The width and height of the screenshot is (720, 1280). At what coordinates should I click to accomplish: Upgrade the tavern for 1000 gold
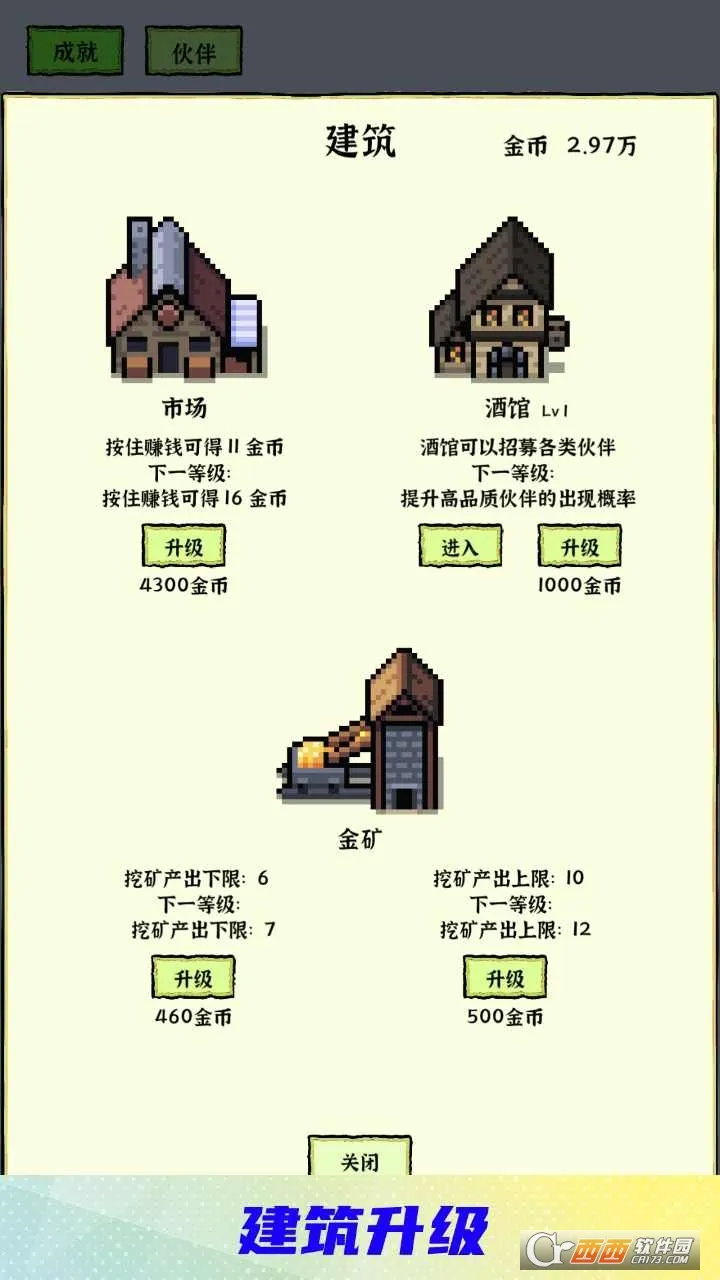[578, 546]
